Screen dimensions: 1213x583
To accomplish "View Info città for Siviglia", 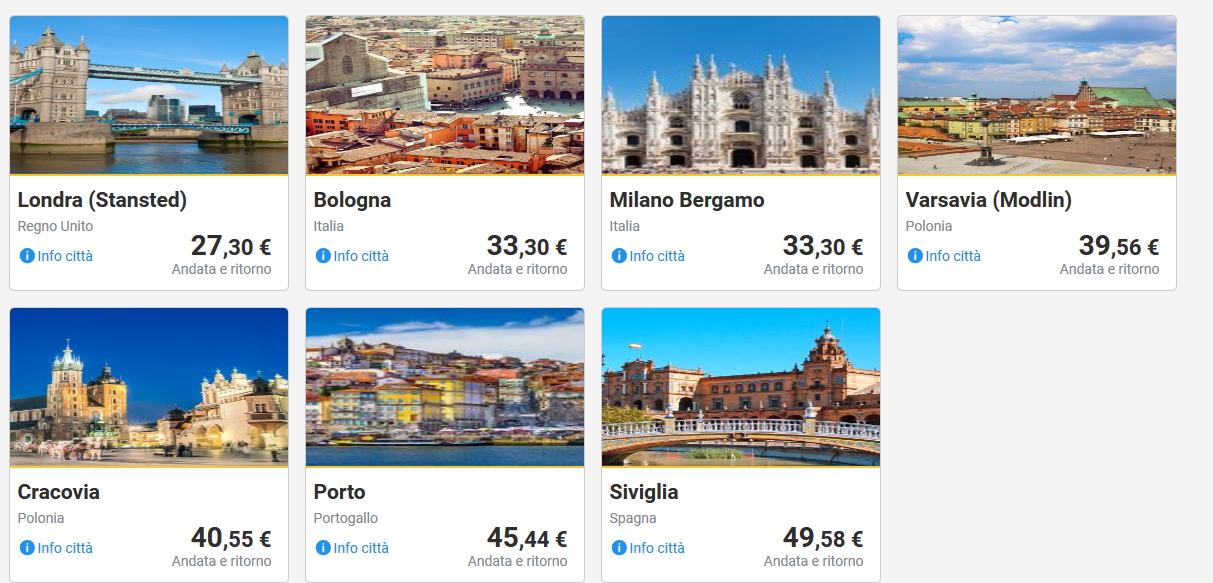I will (649, 548).
